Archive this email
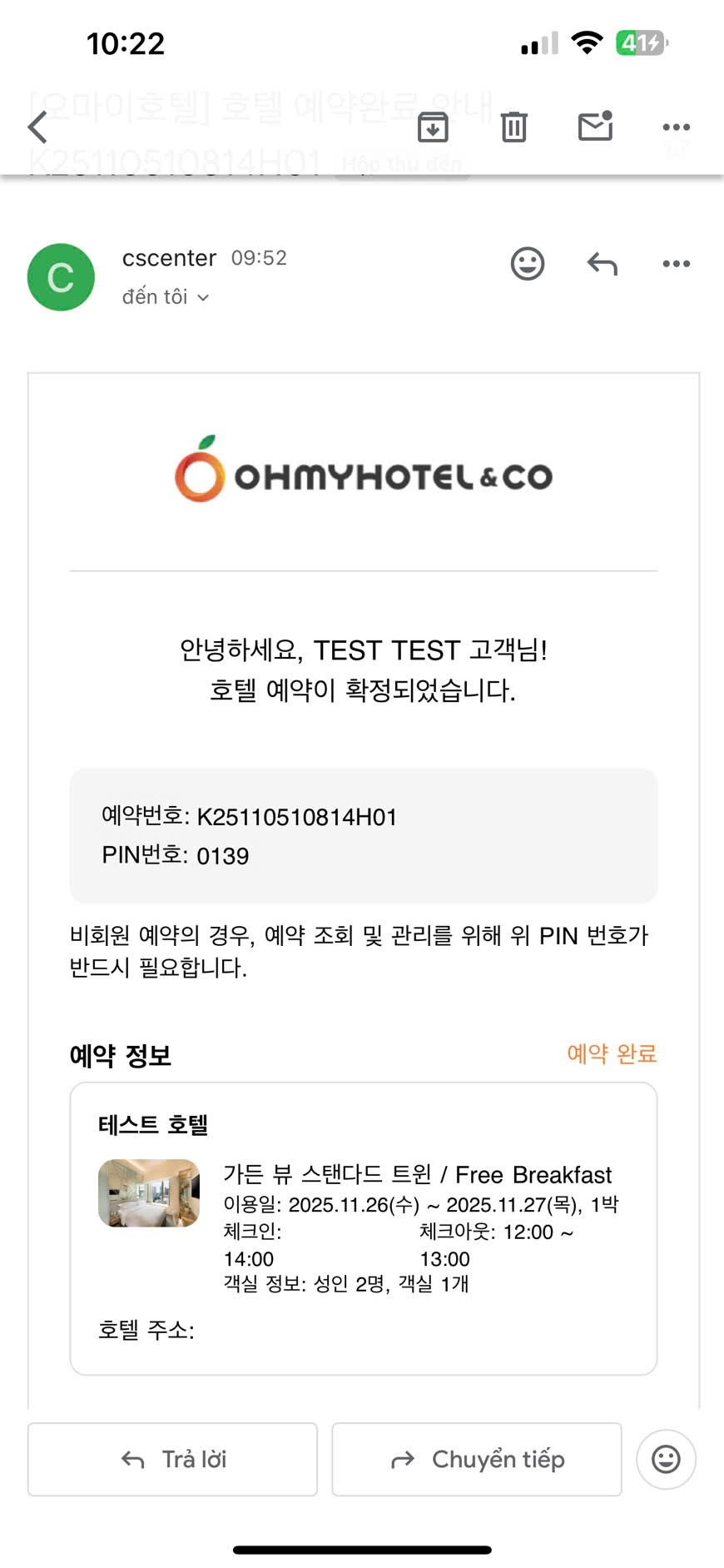This screenshot has height=1568, width=724. pos(432,127)
